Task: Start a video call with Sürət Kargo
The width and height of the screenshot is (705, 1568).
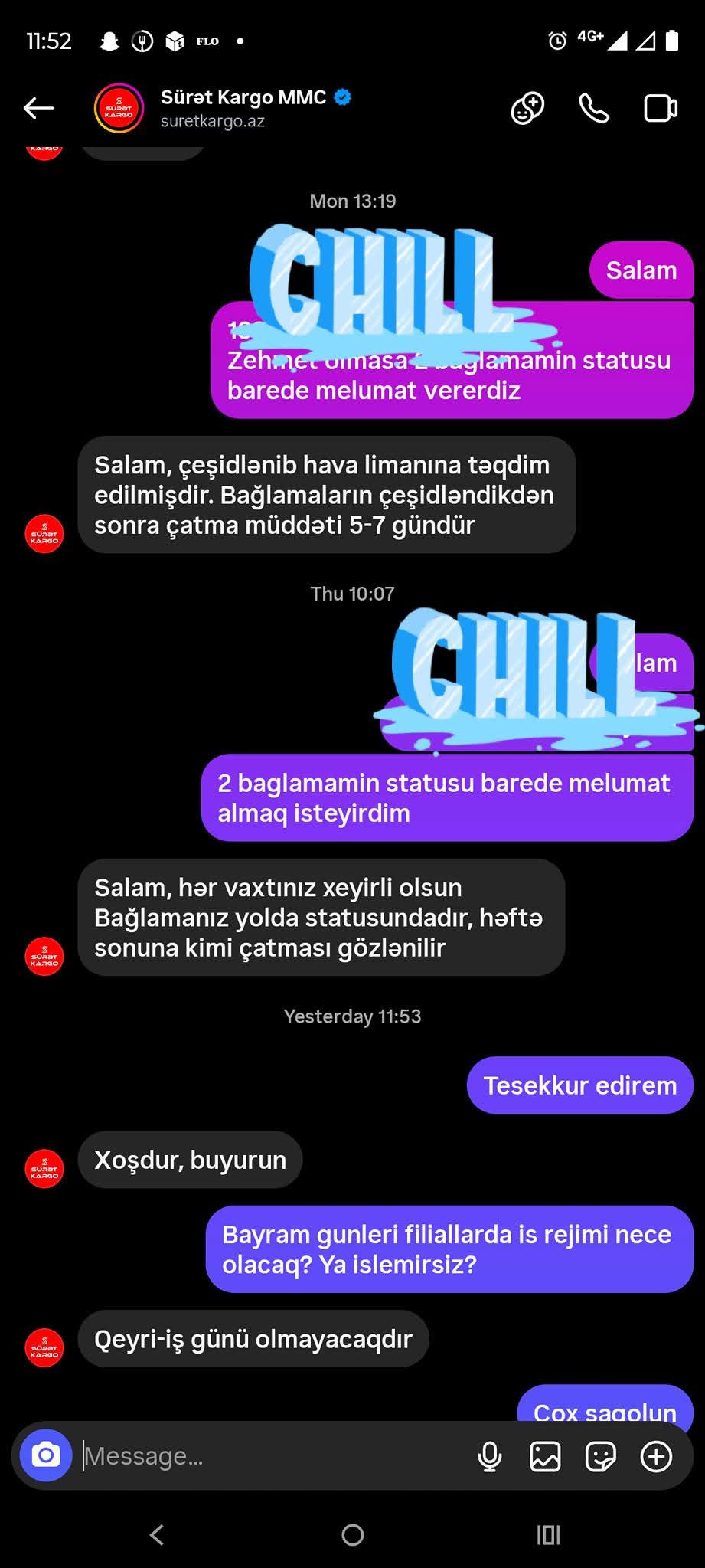Action: tap(660, 109)
